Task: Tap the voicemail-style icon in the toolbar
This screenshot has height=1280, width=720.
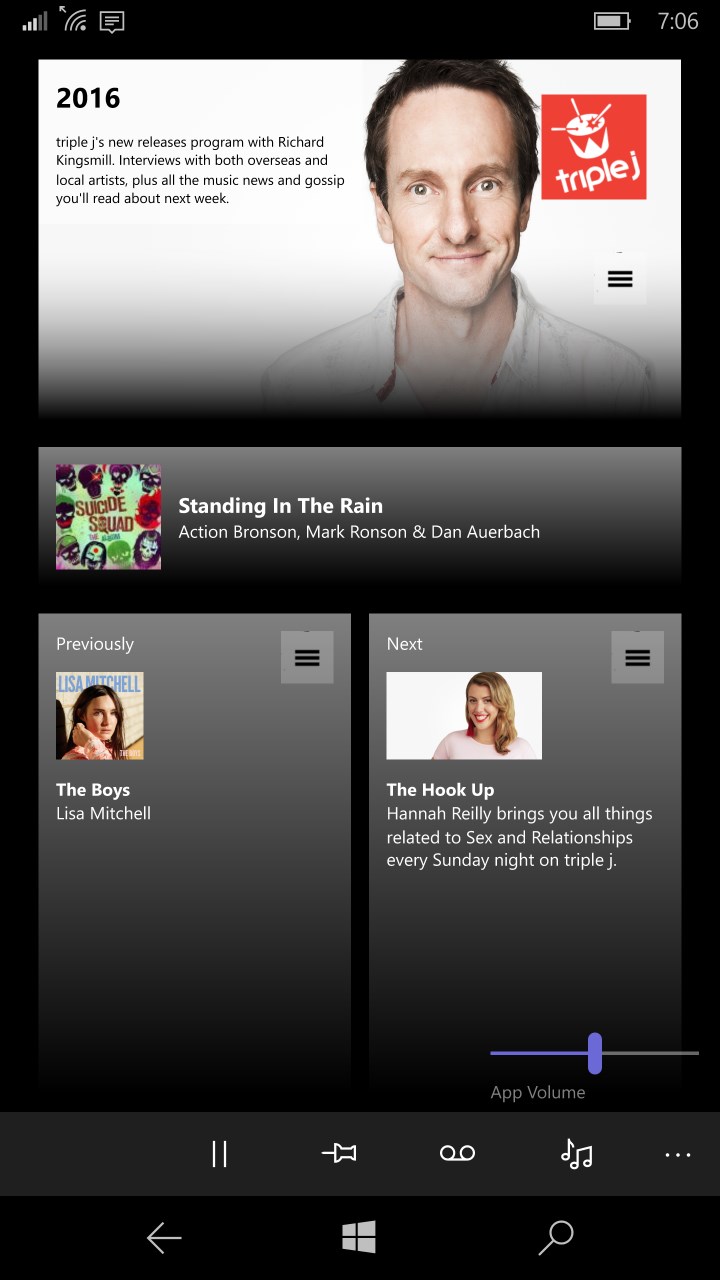Action: coord(457,1154)
